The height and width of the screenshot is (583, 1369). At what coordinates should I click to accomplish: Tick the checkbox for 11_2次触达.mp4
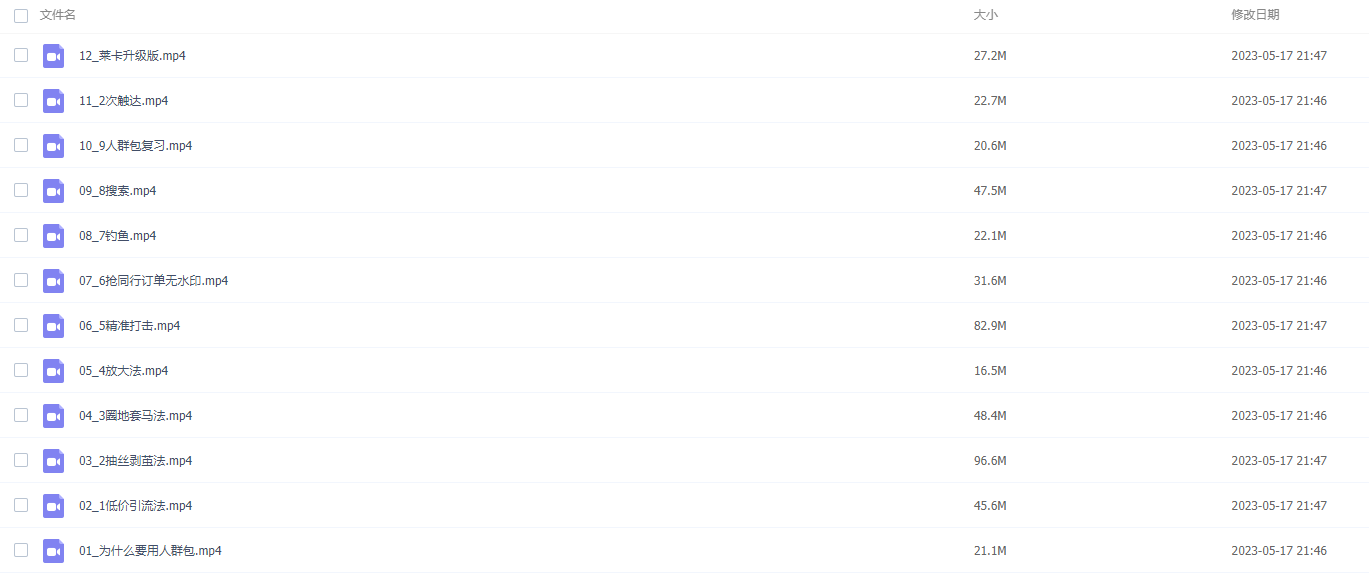[x=21, y=101]
